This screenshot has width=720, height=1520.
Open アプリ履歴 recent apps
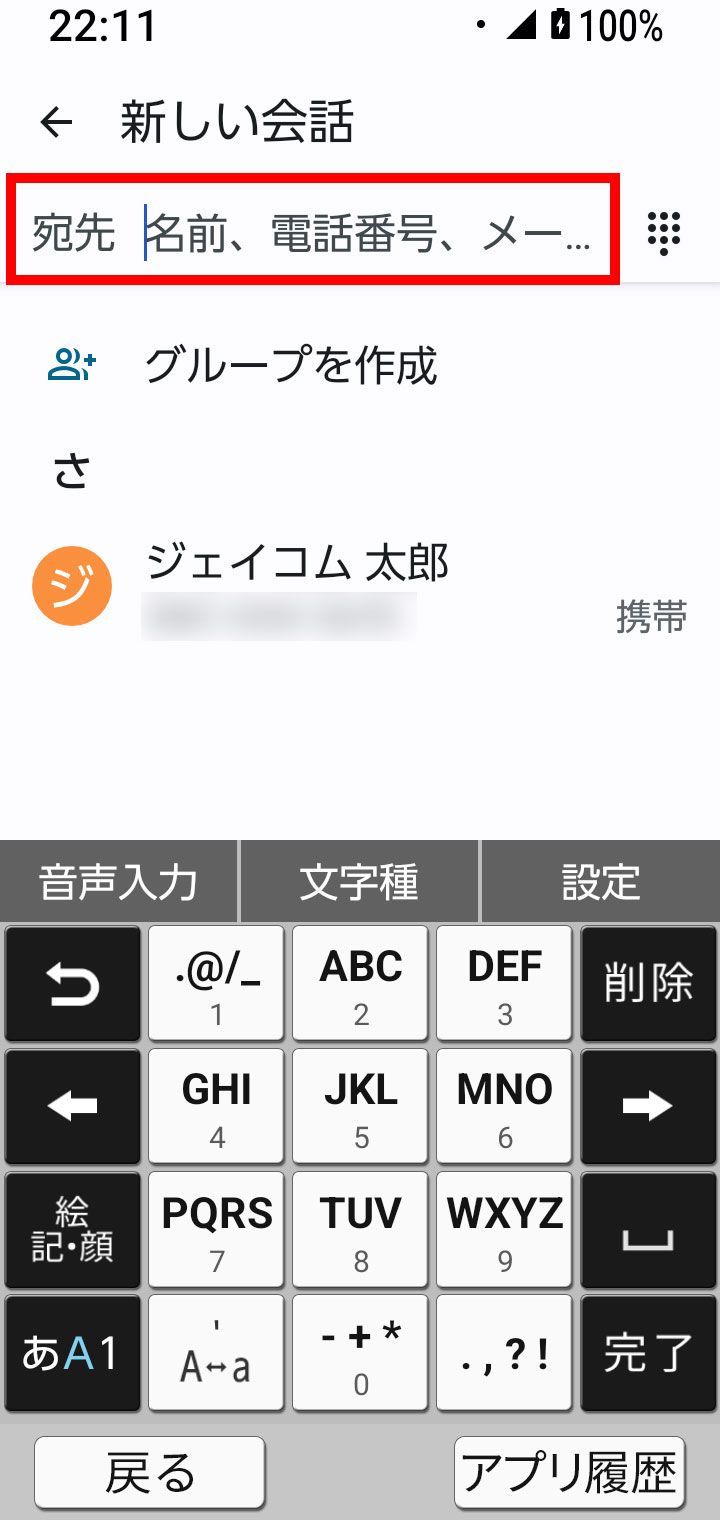(x=569, y=1473)
